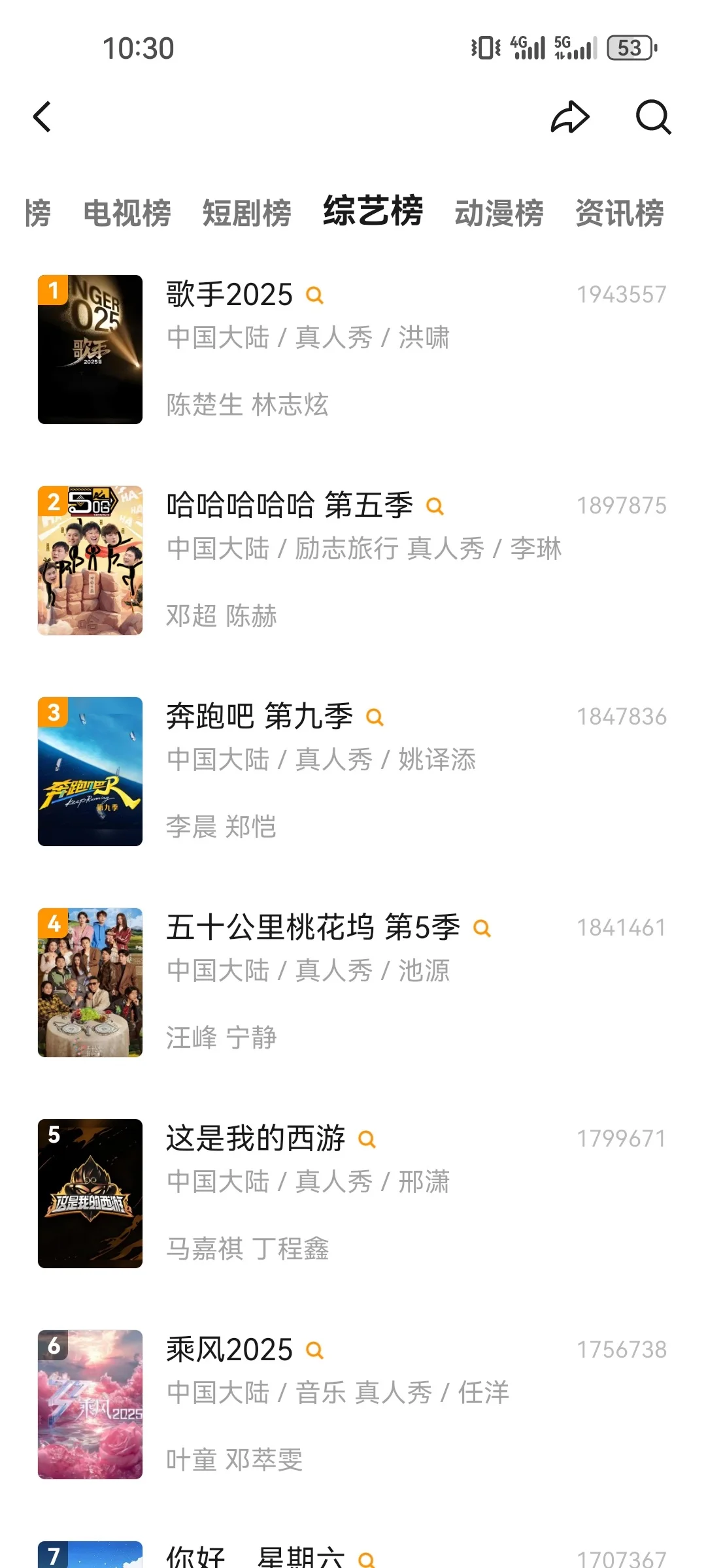Open the search icon in top bar
This screenshot has height=1568, width=706.
point(653,117)
